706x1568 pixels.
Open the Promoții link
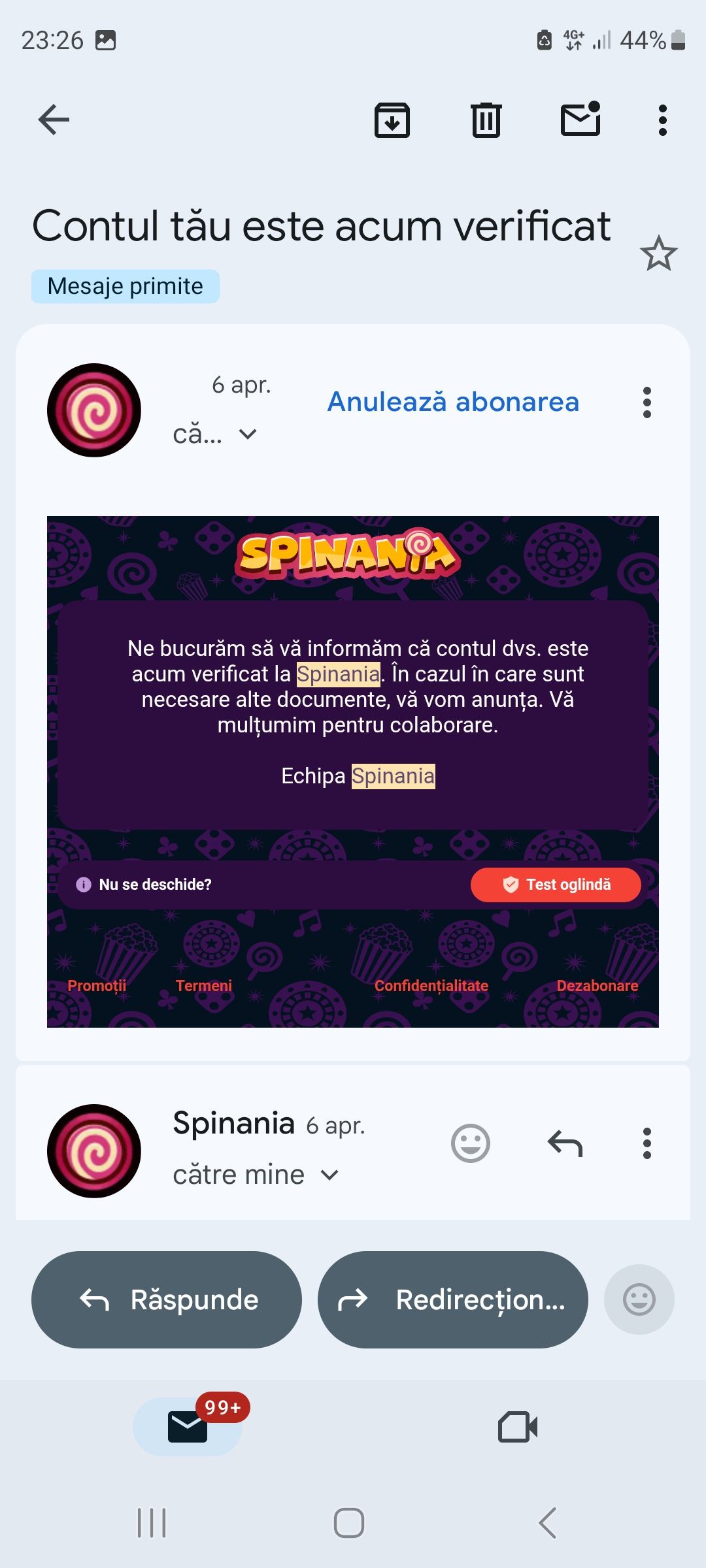click(x=97, y=985)
